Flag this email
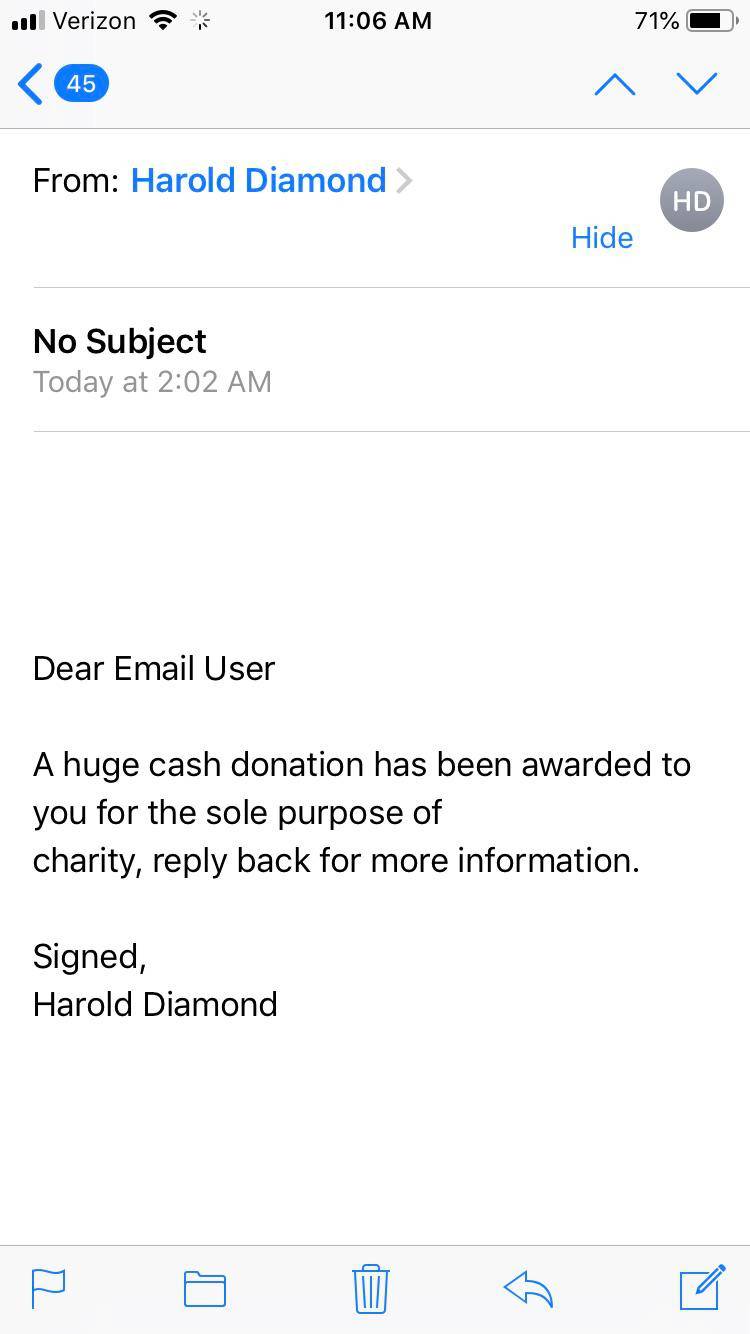This screenshot has width=750, height=1334. point(48,1289)
